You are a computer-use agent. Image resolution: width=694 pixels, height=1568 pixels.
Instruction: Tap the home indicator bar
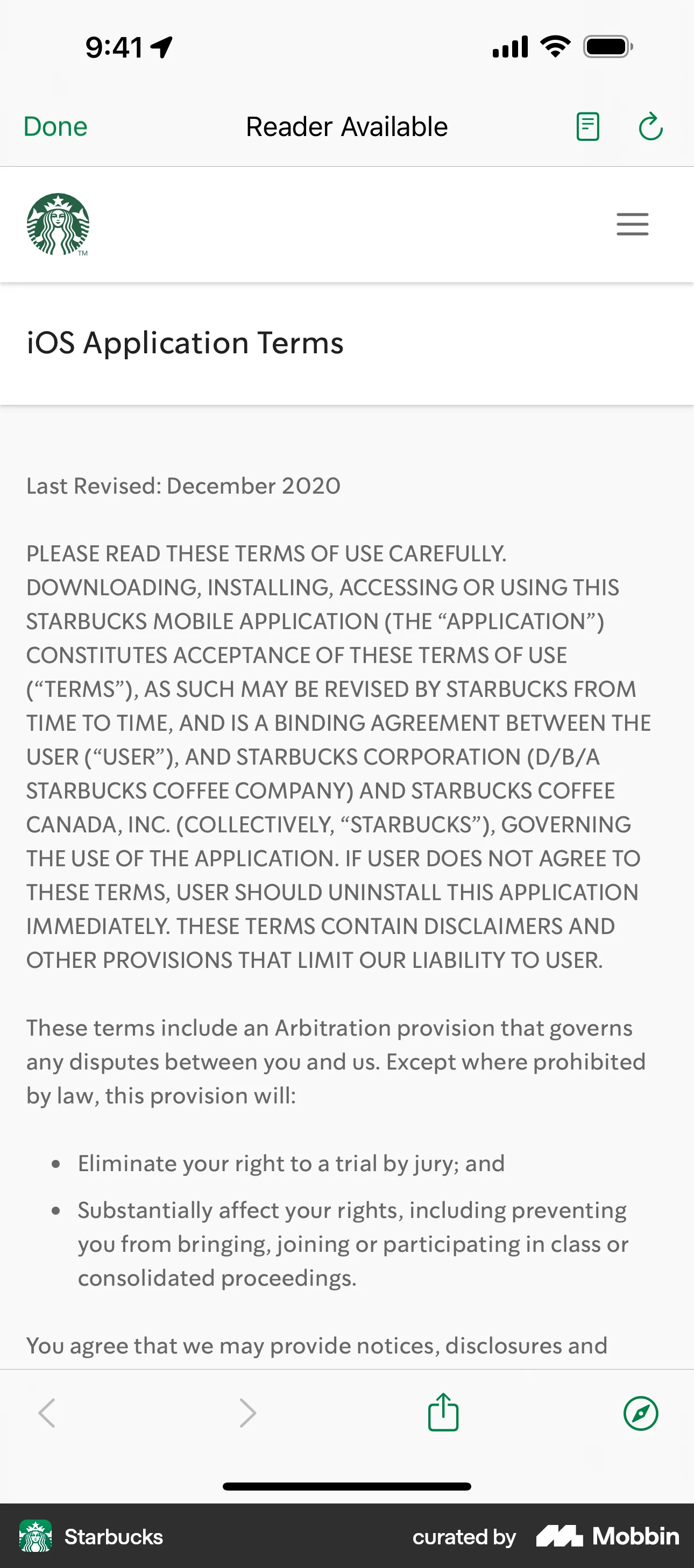(347, 1486)
